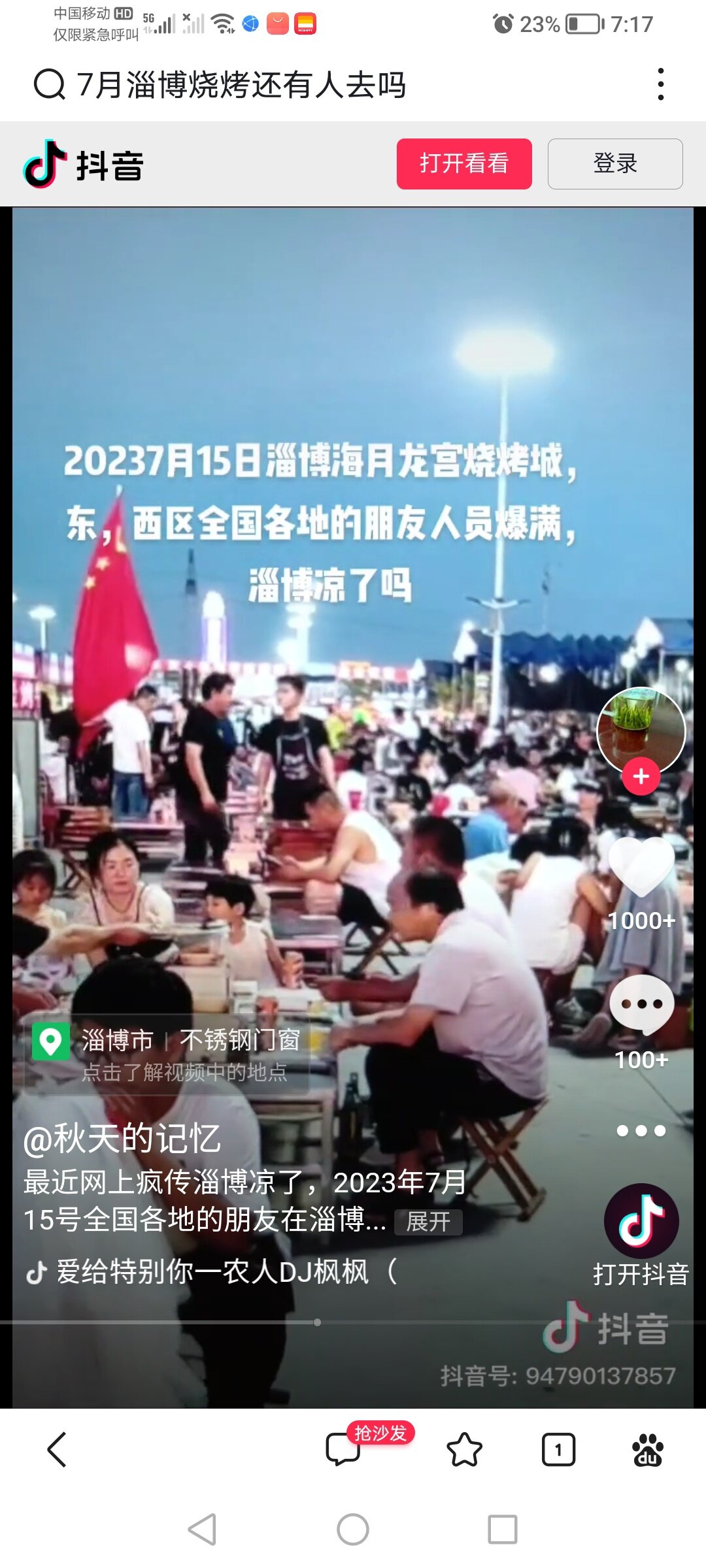Open @秋天的记忆 author name
706x1568 pixels.
(122, 1139)
